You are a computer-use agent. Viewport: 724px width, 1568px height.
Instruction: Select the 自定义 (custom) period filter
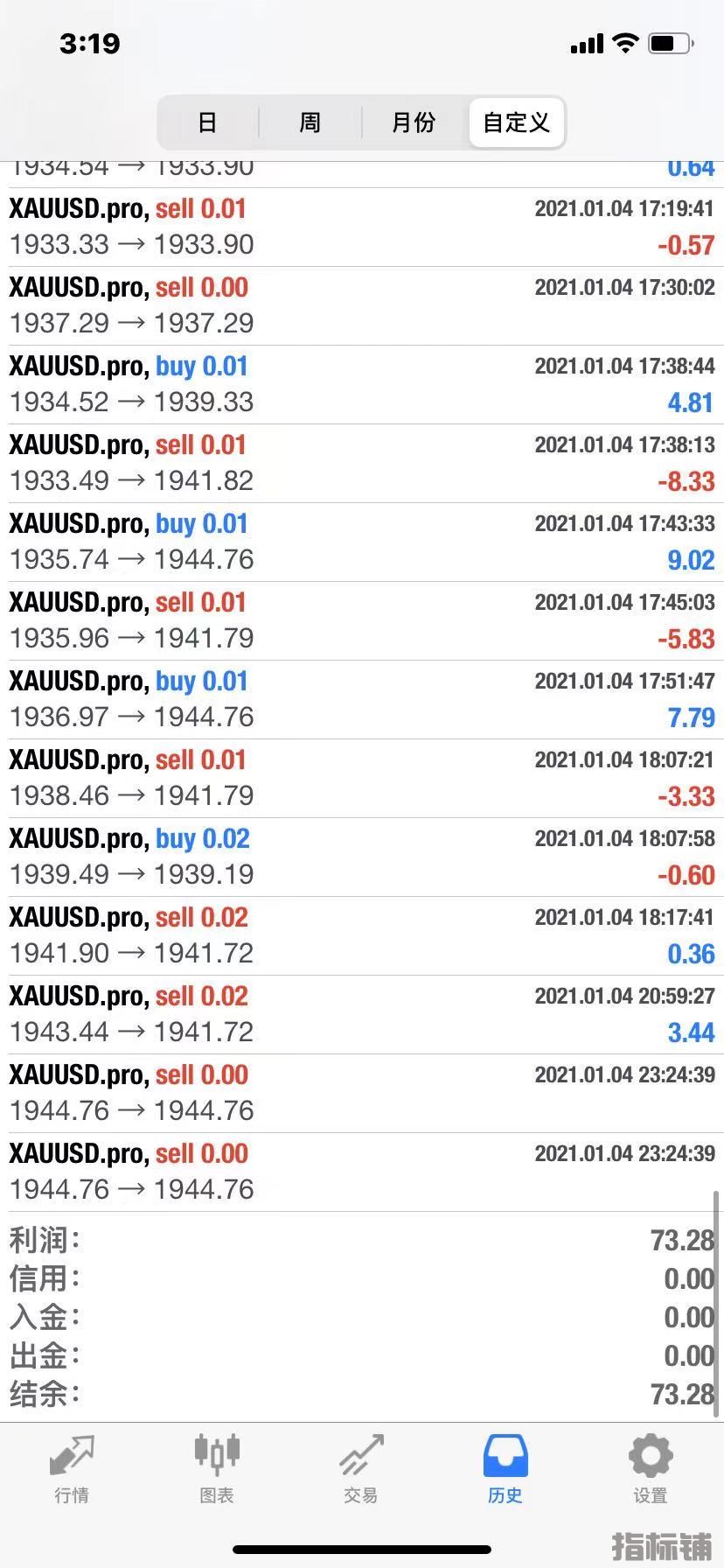click(517, 122)
